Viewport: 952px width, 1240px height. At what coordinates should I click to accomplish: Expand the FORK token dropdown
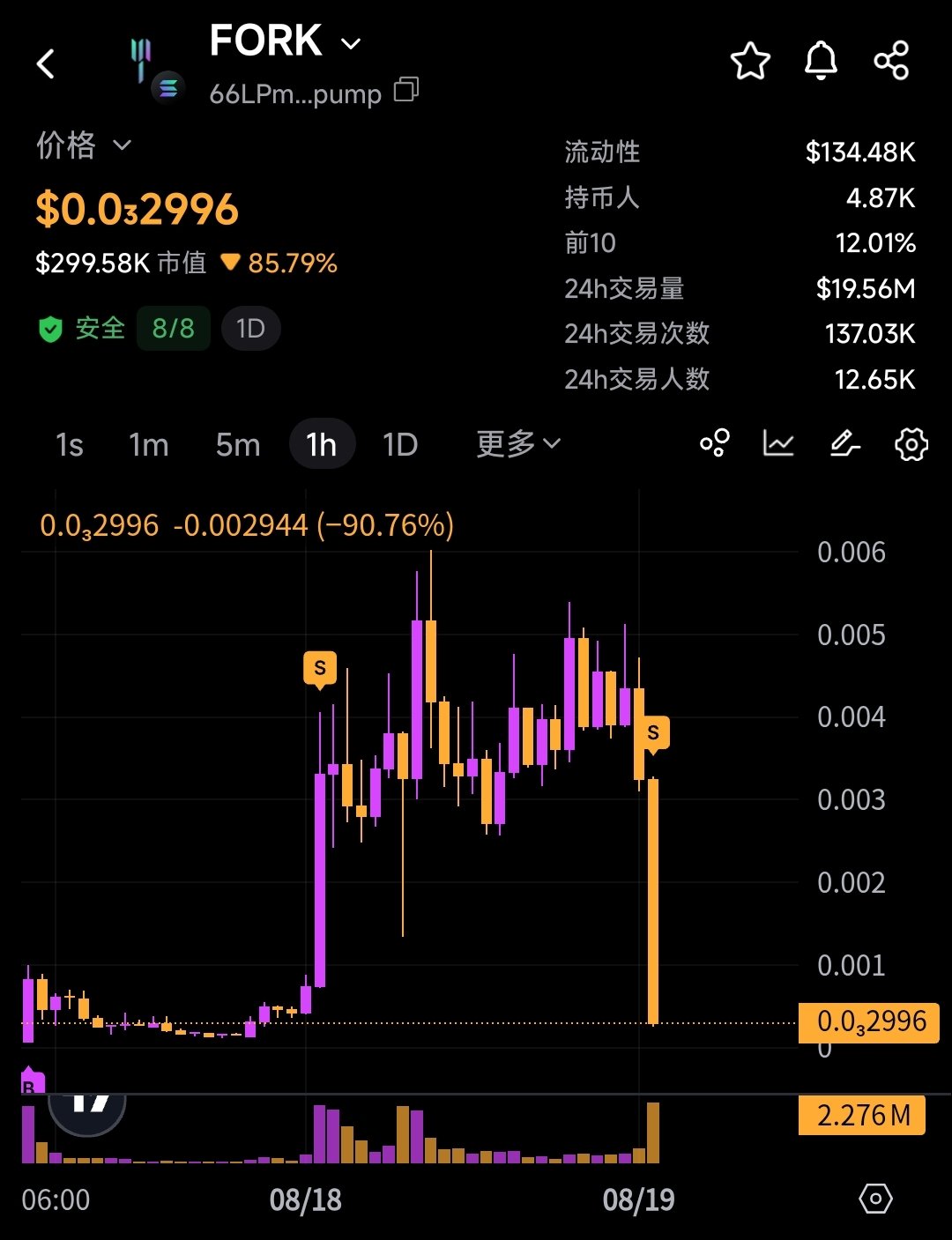[x=350, y=44]
